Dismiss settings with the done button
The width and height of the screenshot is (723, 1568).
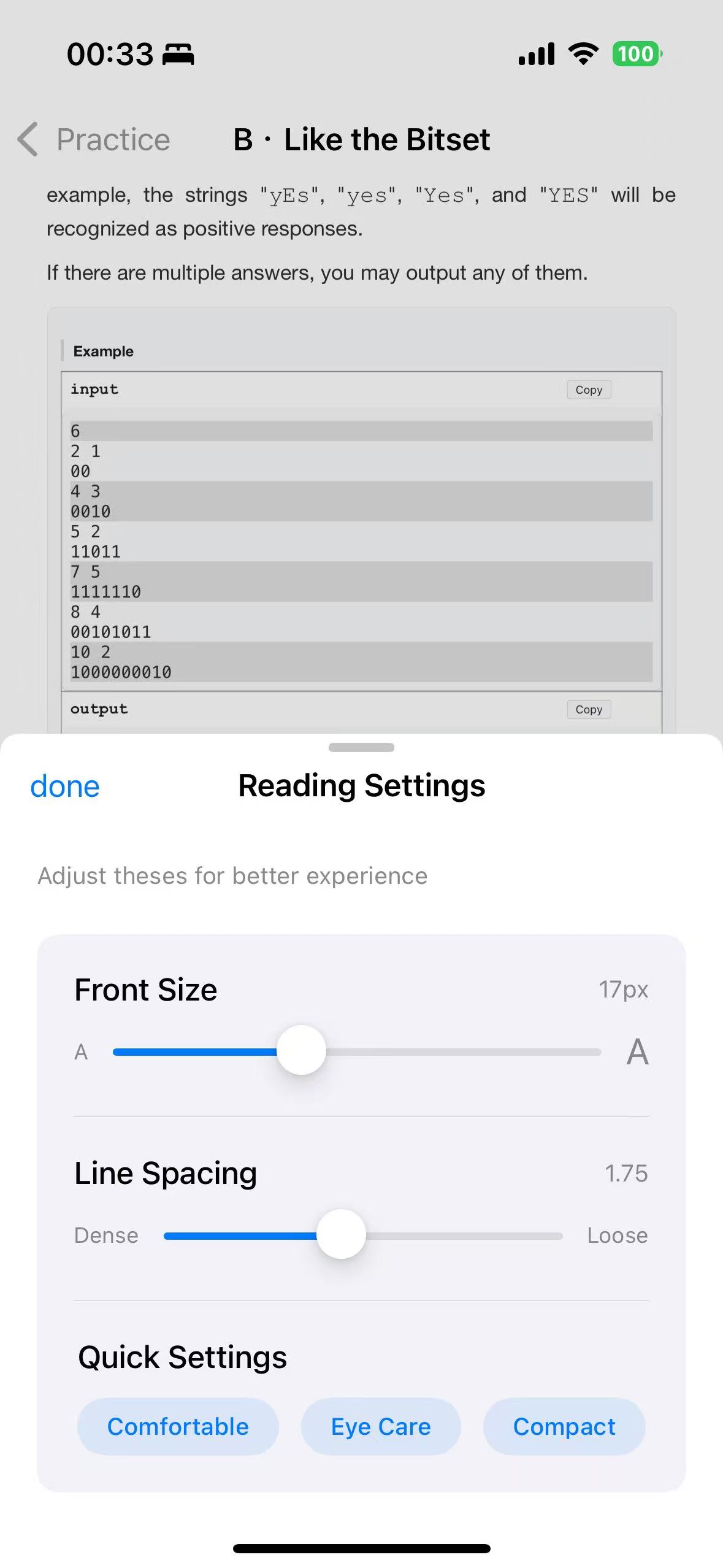click(64, 786)
